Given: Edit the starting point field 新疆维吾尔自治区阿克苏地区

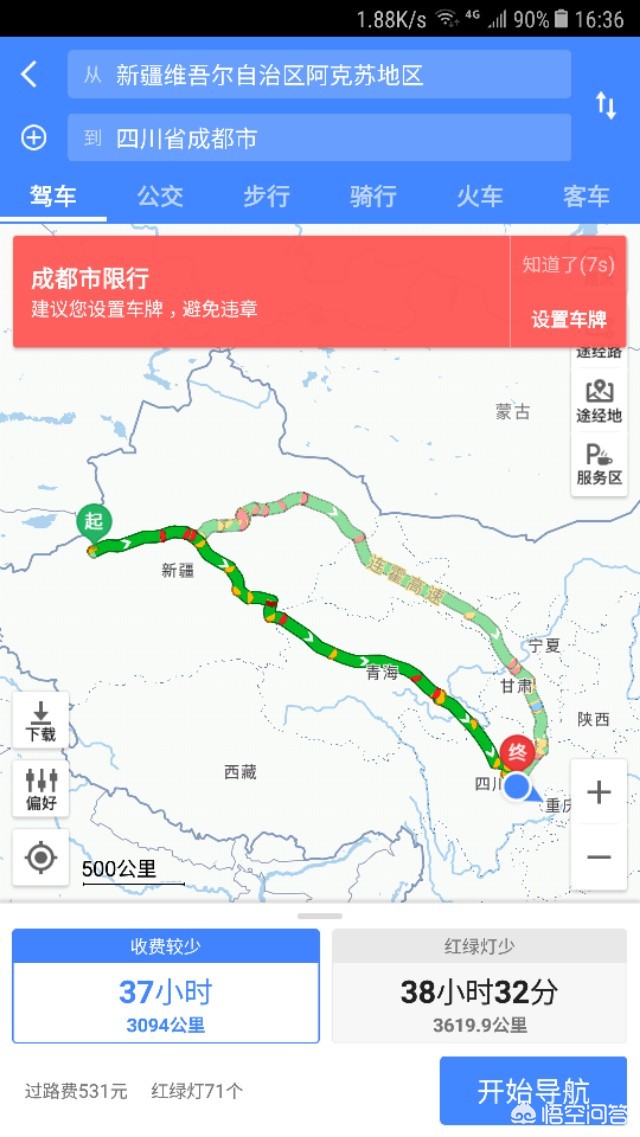Looking at the screenshot, I should [319, 75].
